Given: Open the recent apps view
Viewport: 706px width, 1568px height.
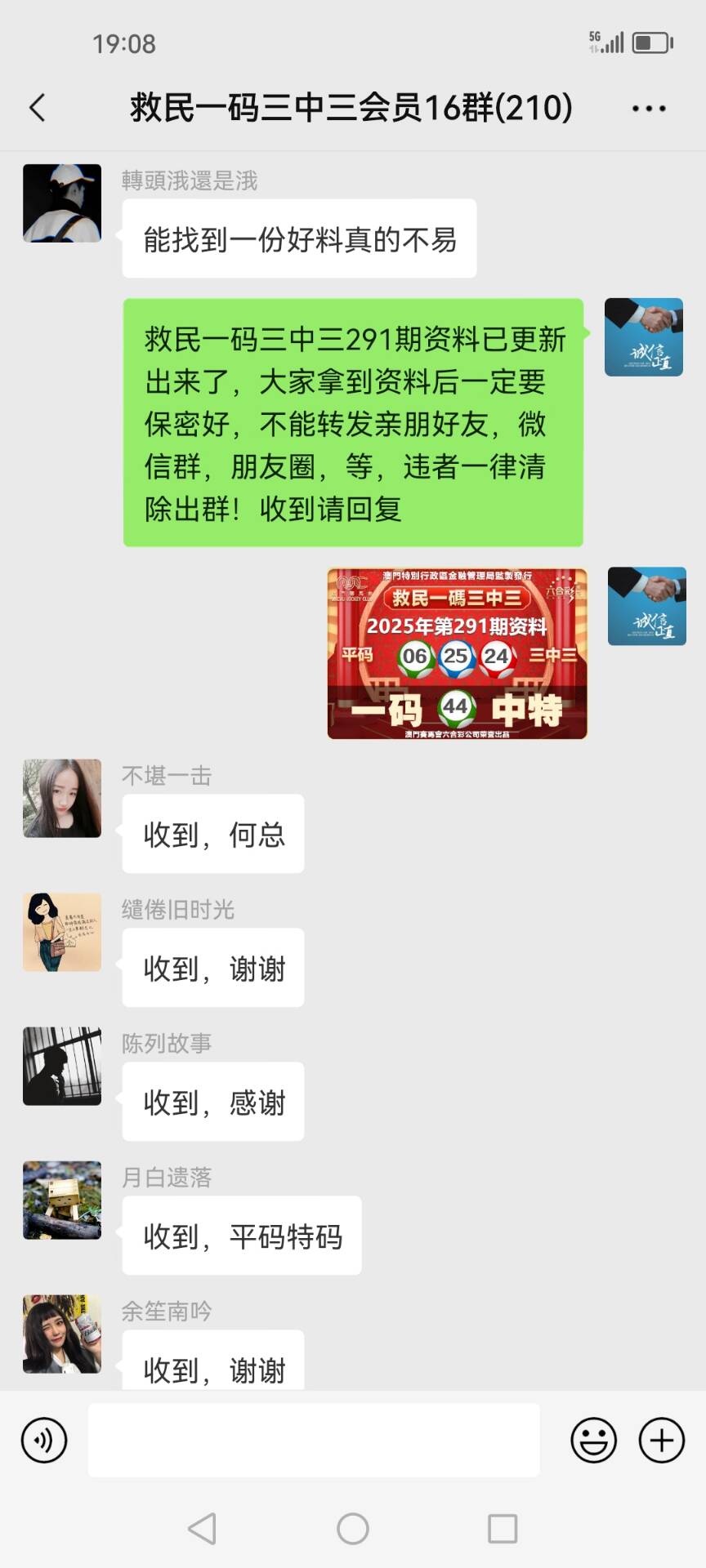Looking at the screenshot, I should tap(502, 1528).
